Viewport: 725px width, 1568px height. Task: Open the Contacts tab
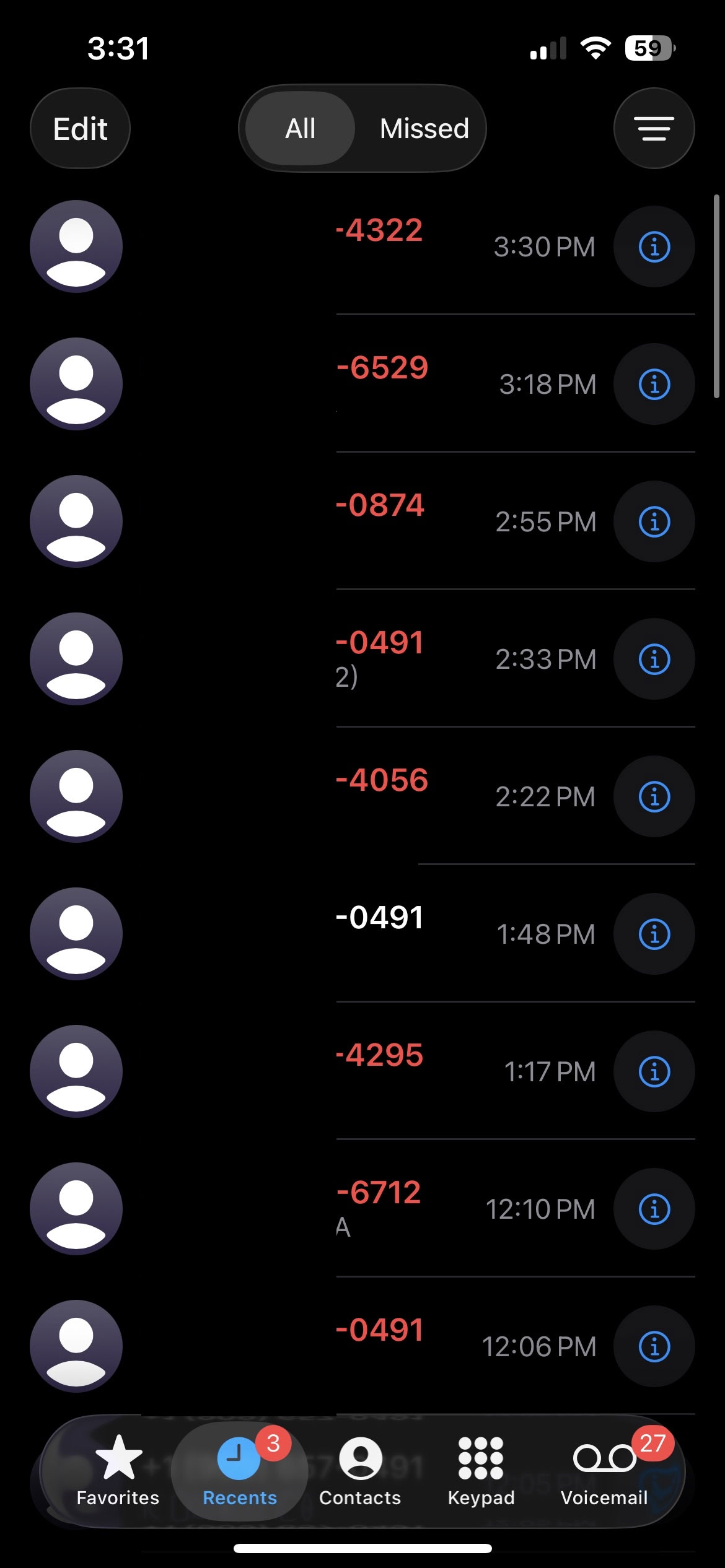360,1471
